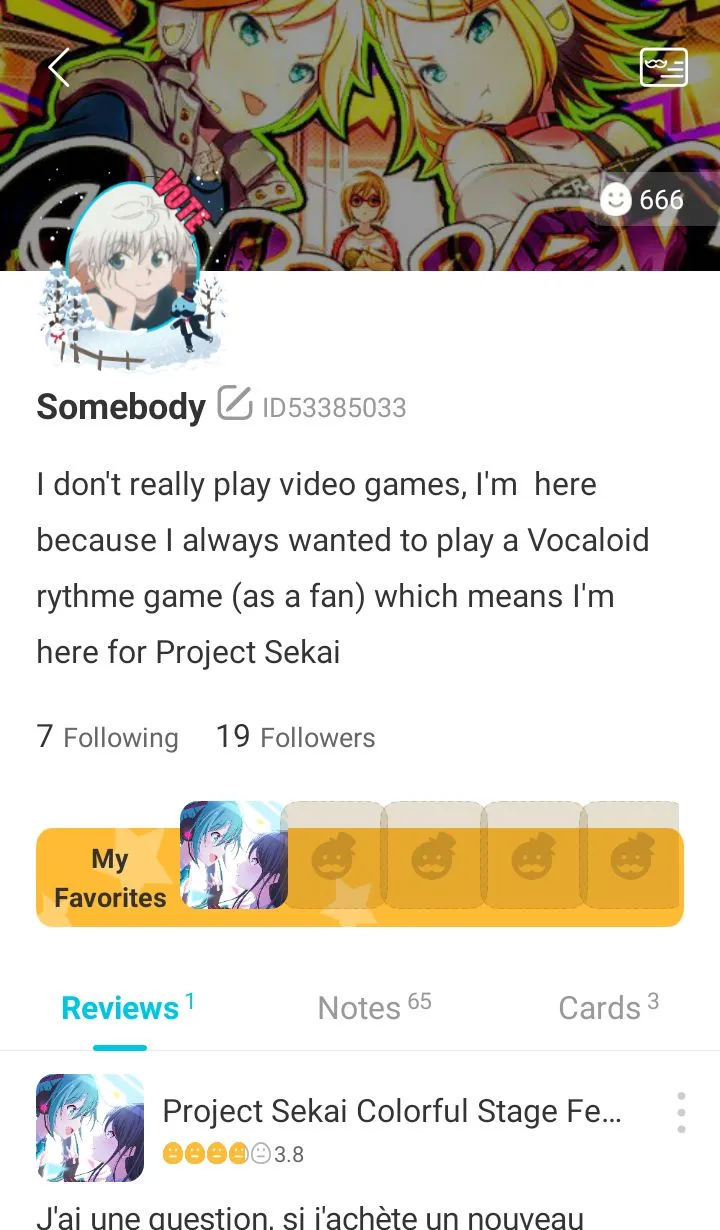
Task: Edit the profile name Somebody
Action: pyautogui.click(x=234, y=403)
